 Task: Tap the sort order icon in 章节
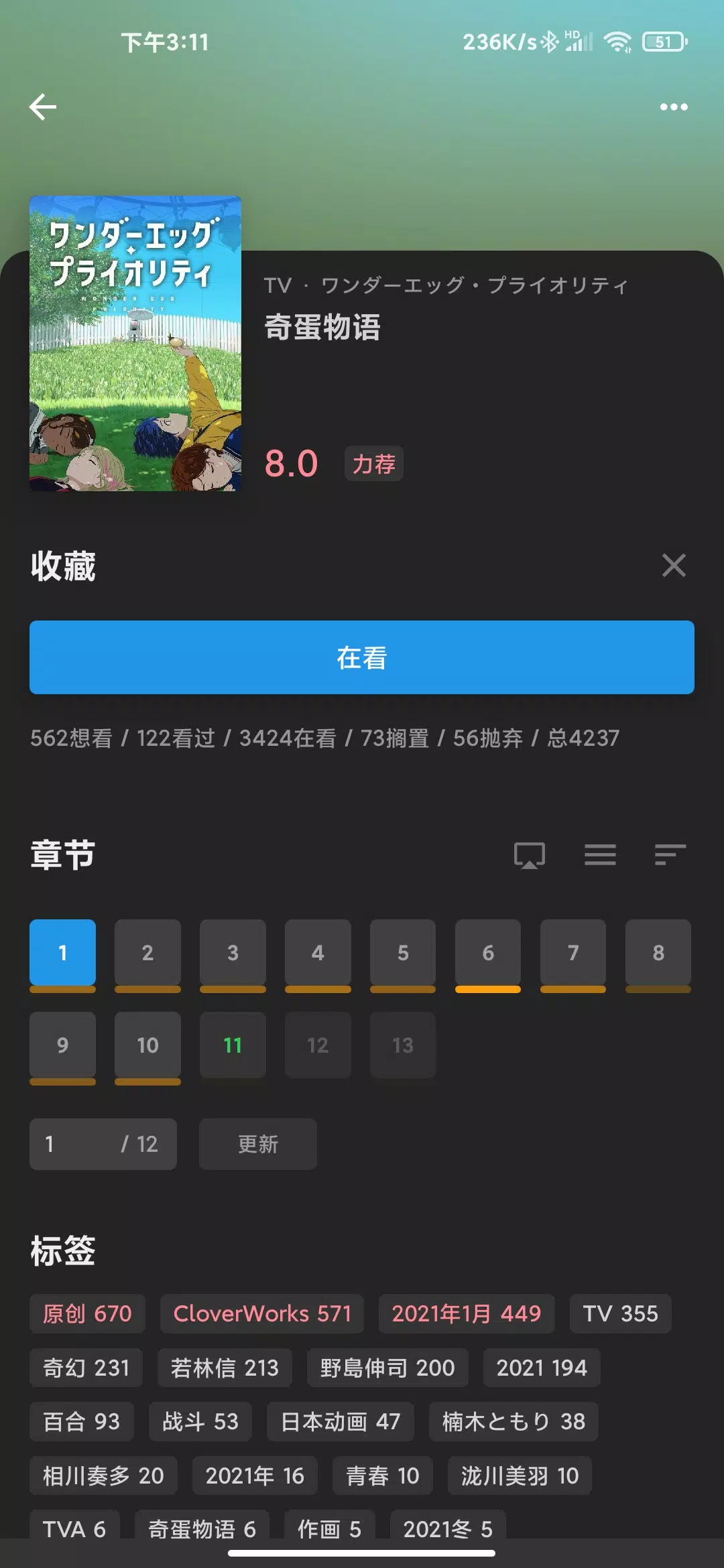[x=670, y=855]
